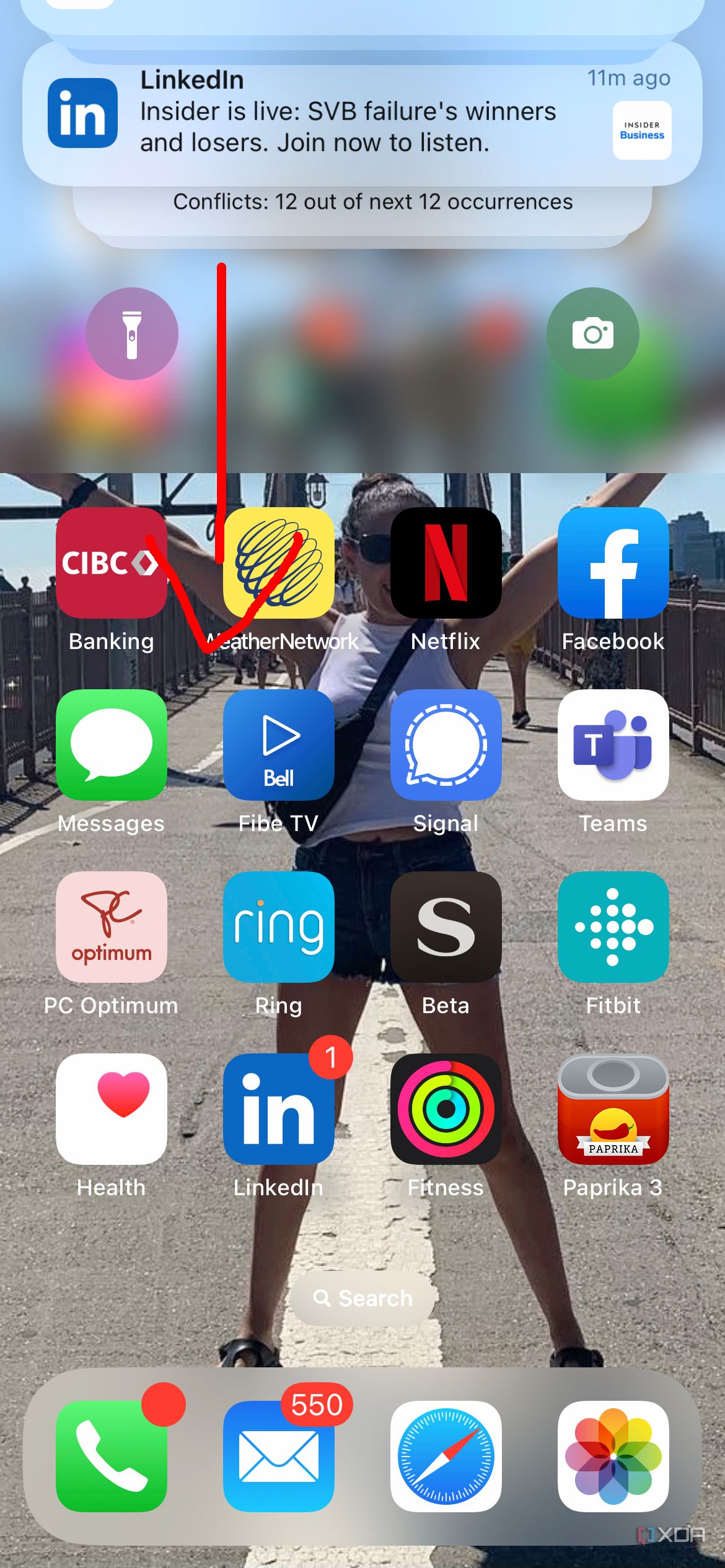
Task: Open Netflix
Action: (x=446, y=564)
